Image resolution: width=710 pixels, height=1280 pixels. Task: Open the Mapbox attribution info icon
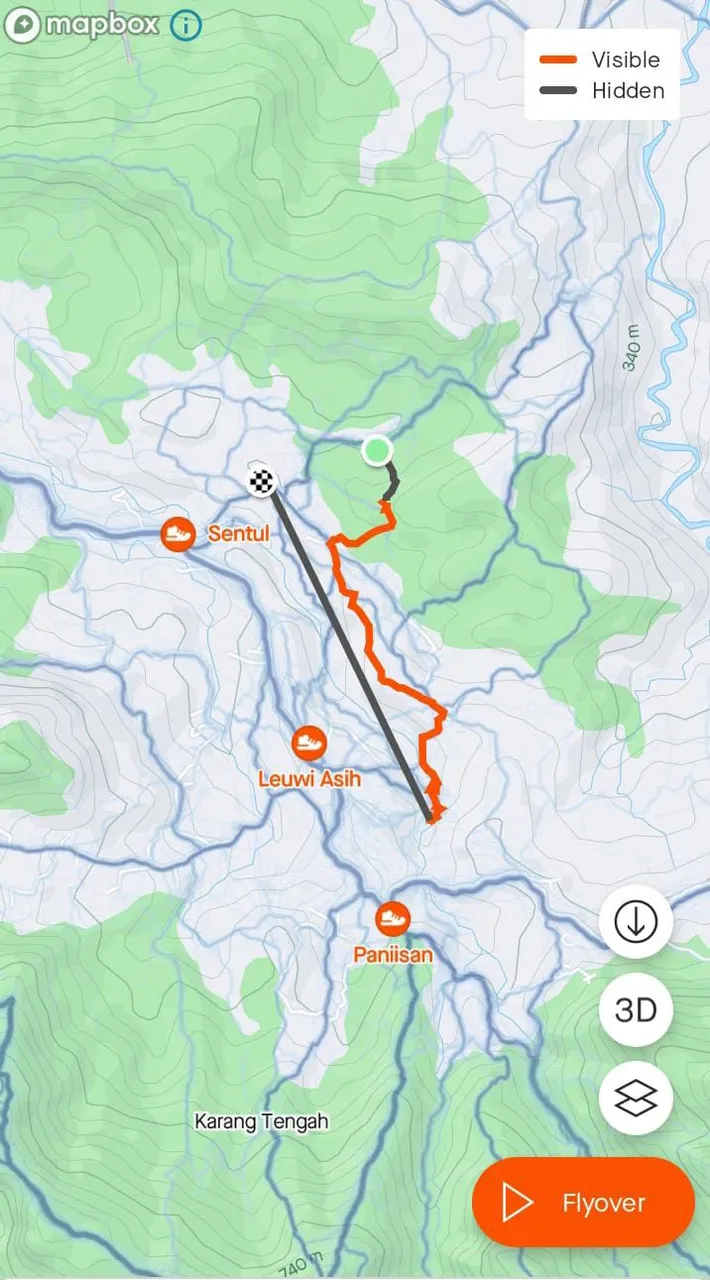click(x=185, y=25)
